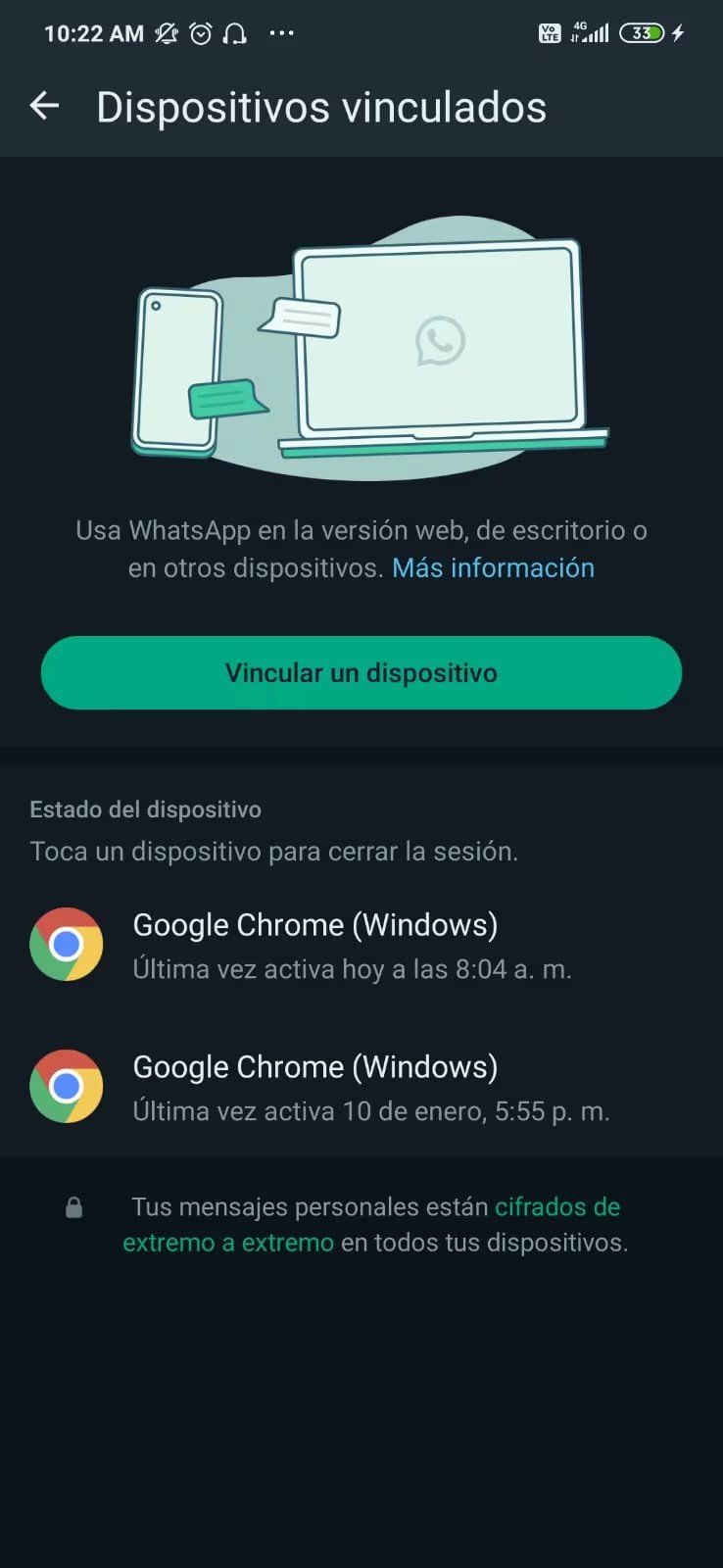Tap the lock icon next to the encryption notice

75,1206
